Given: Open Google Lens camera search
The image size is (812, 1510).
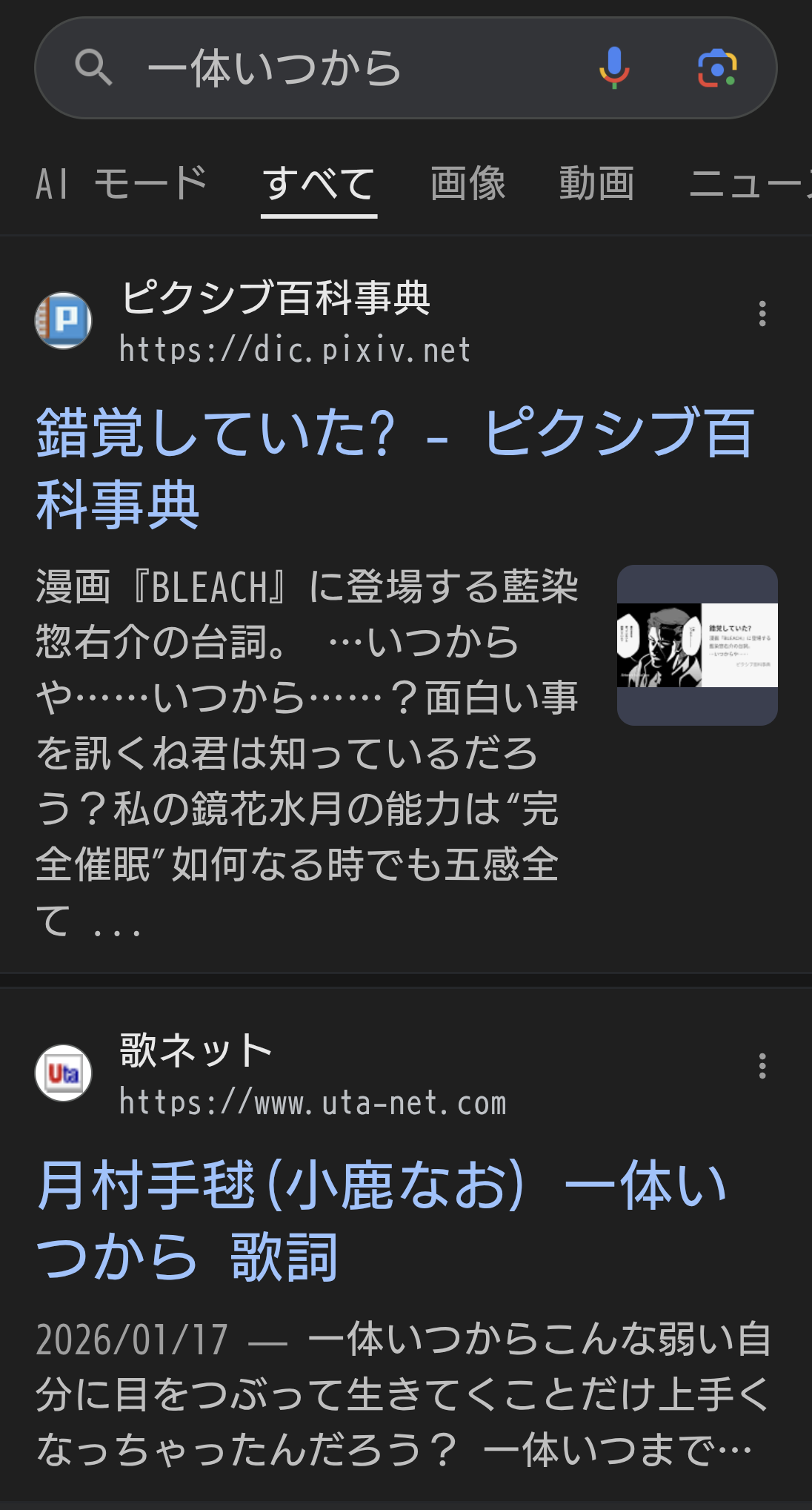Looking at the screenshot, I should pyautogui.click(x=717, y=68).
